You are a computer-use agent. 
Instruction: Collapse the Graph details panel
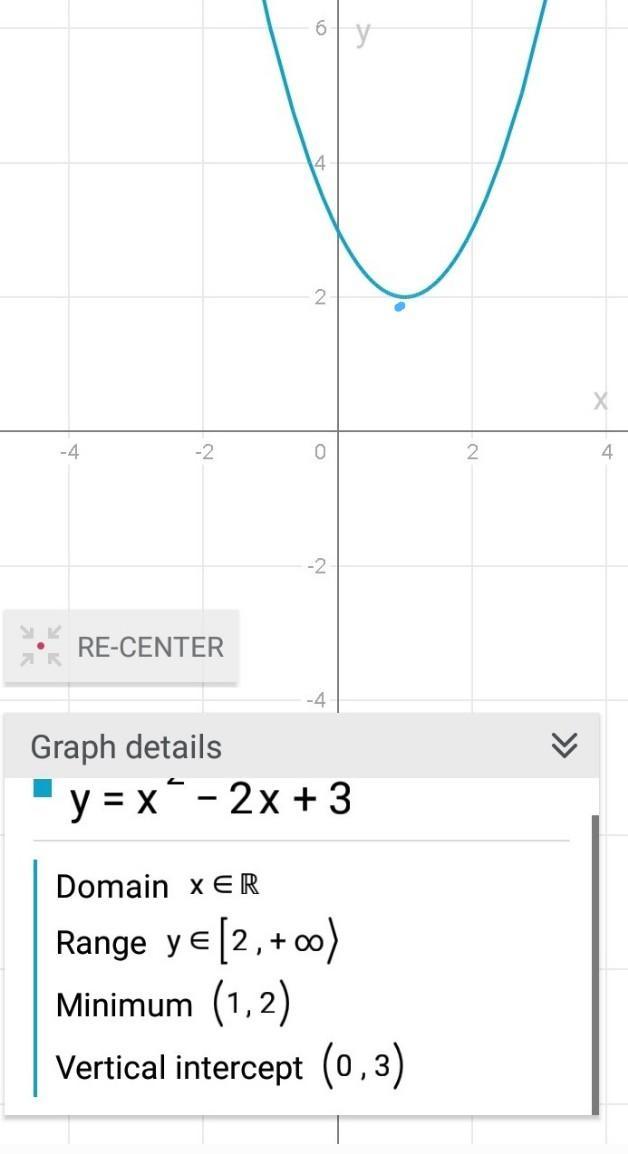(565, 745)
